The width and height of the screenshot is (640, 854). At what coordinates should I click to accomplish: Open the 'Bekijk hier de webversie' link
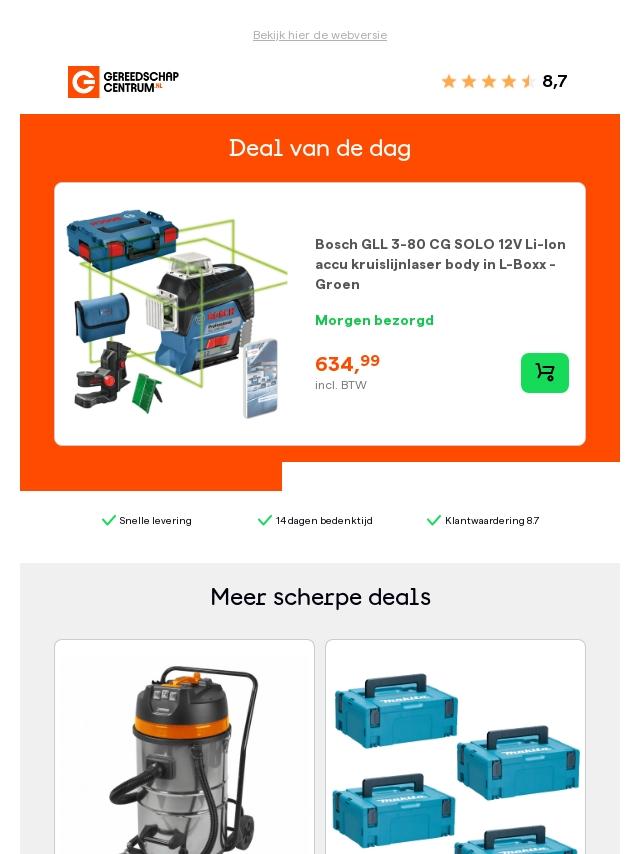click(x=320, y=35)
